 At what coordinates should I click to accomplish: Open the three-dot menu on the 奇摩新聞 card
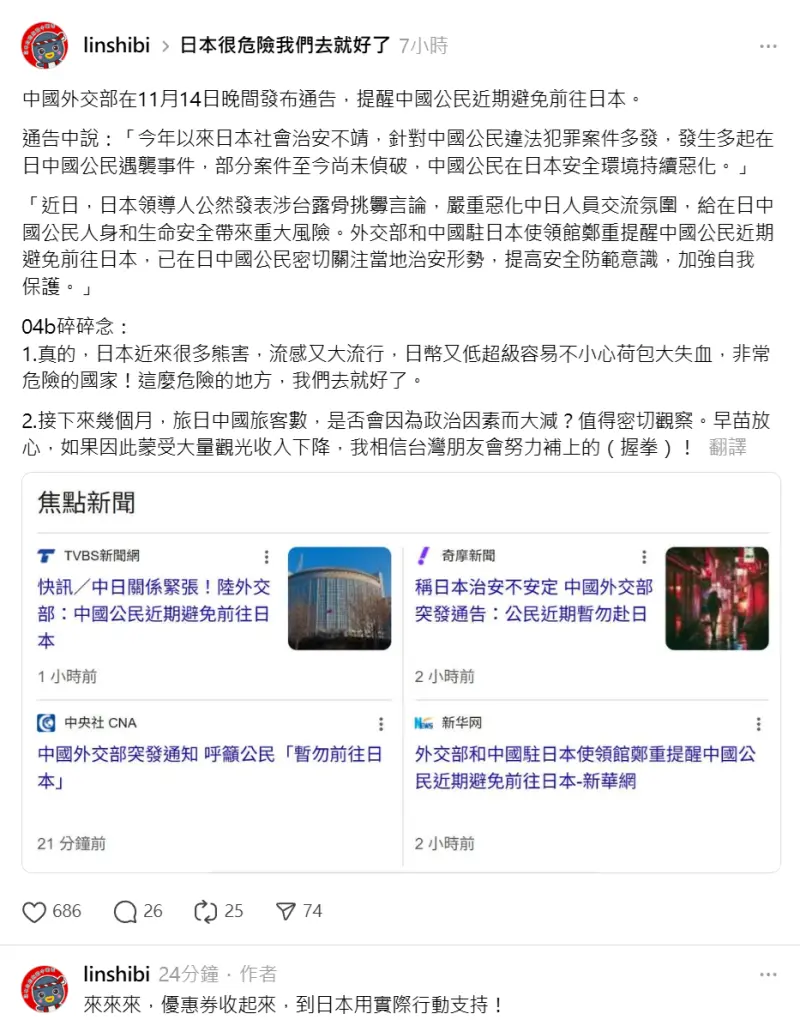pos(644,556)
